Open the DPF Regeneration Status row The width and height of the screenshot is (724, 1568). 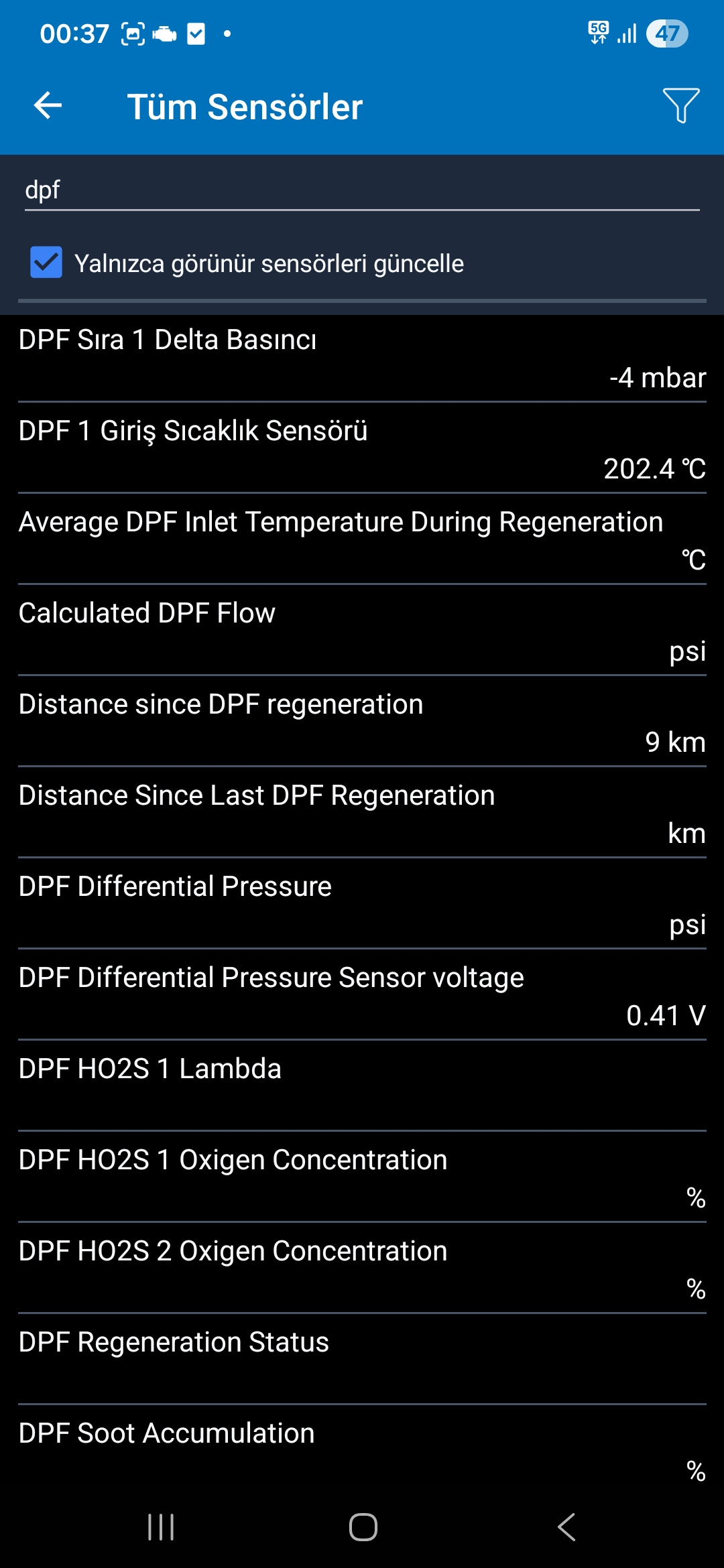click(x=362, y=1360)
